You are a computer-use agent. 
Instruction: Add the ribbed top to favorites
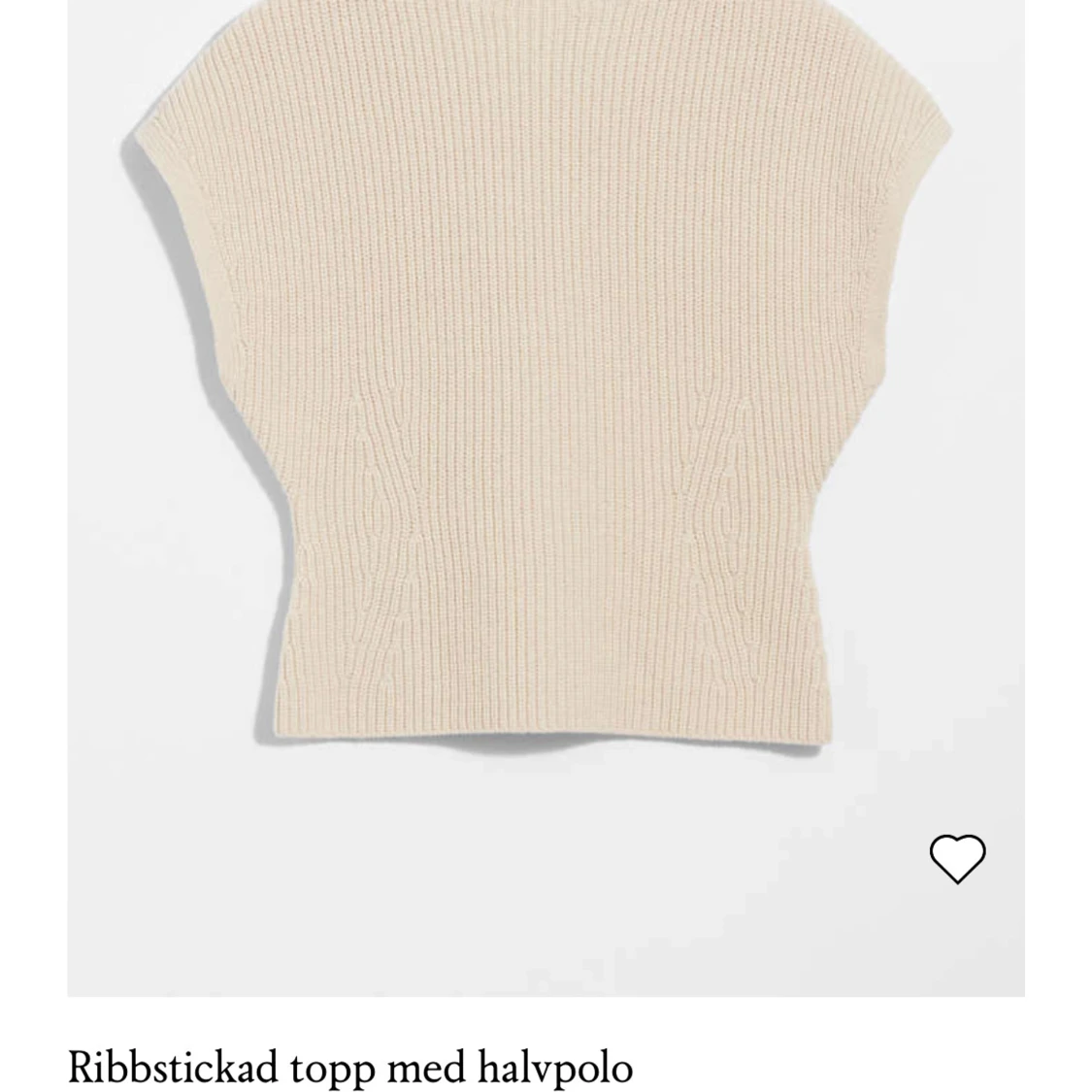coord(957,858)
